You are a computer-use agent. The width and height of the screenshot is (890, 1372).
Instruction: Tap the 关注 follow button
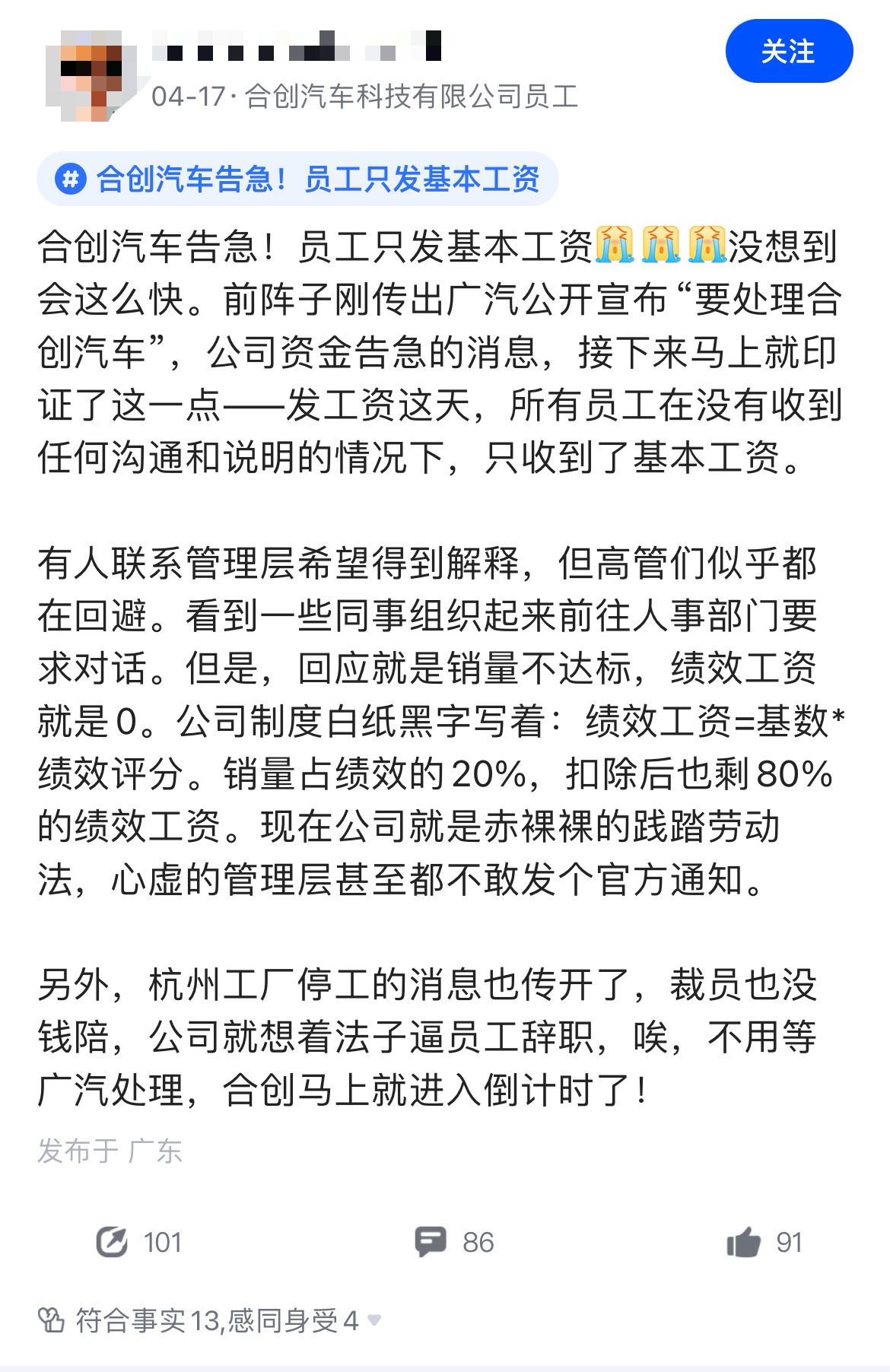[x=789, y=52]
